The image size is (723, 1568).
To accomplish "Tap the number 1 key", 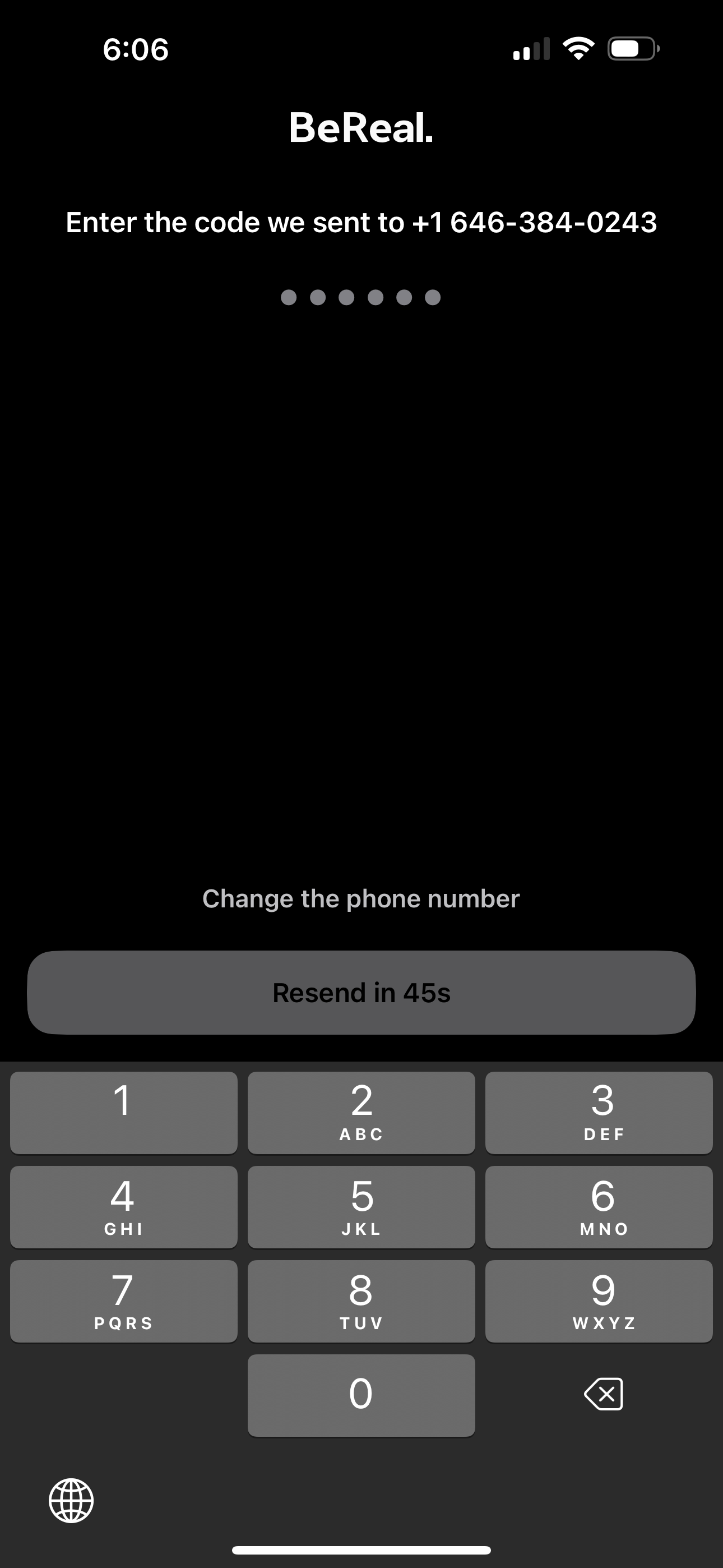I will click(123, 1113).
